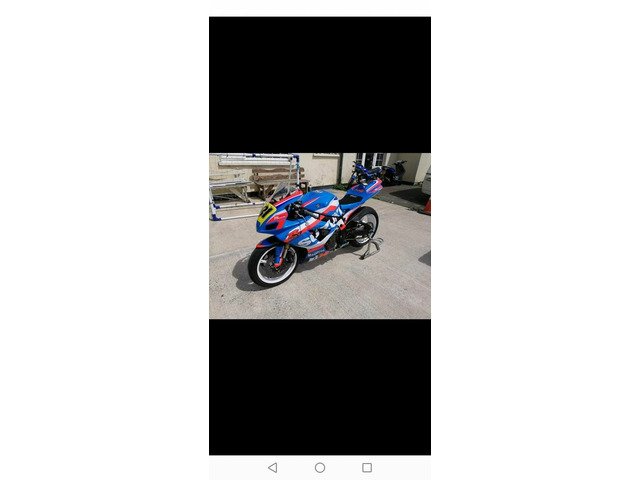640x480 pixels.
Task: Go back using the system back button
Action: pyautogui.click(x=273, y=467)
